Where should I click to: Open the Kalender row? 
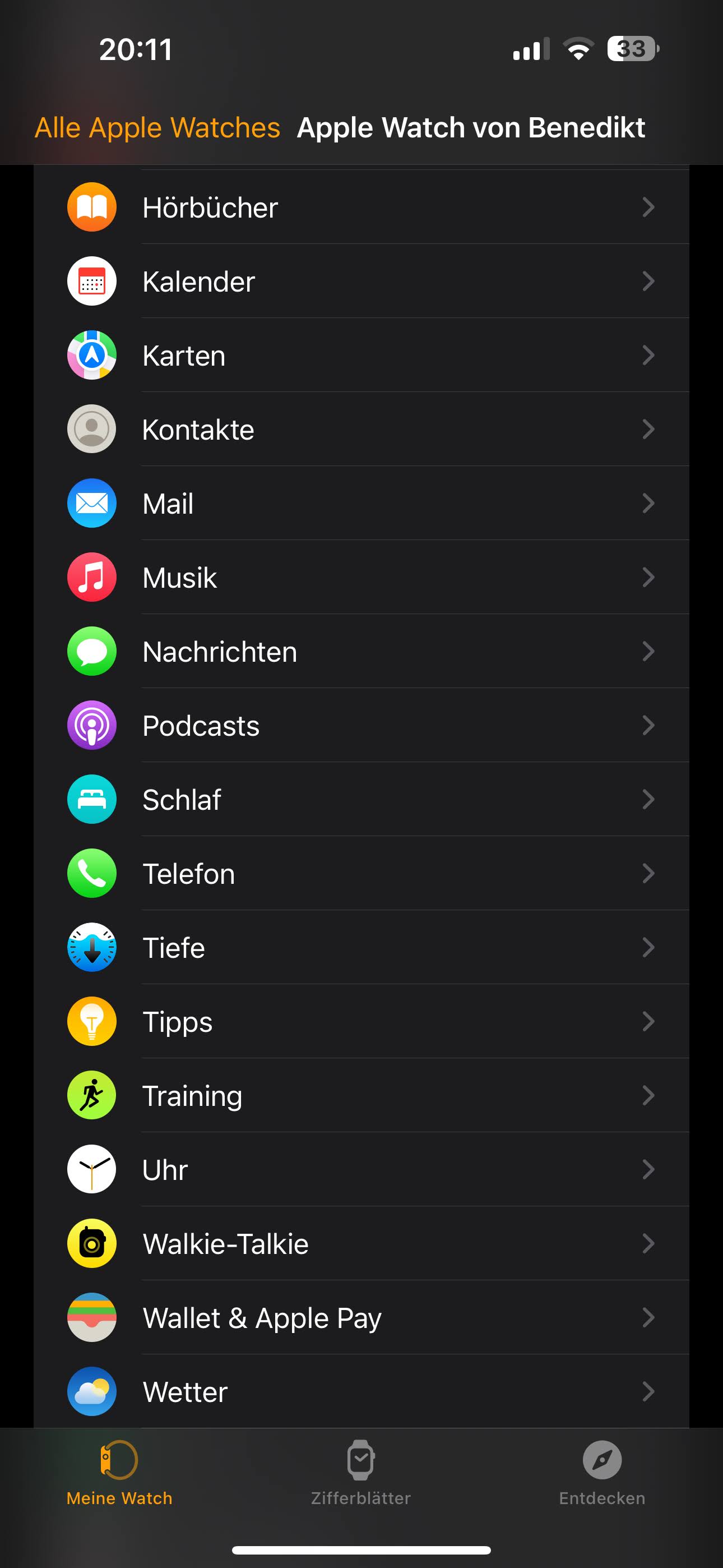coord(361,281)
